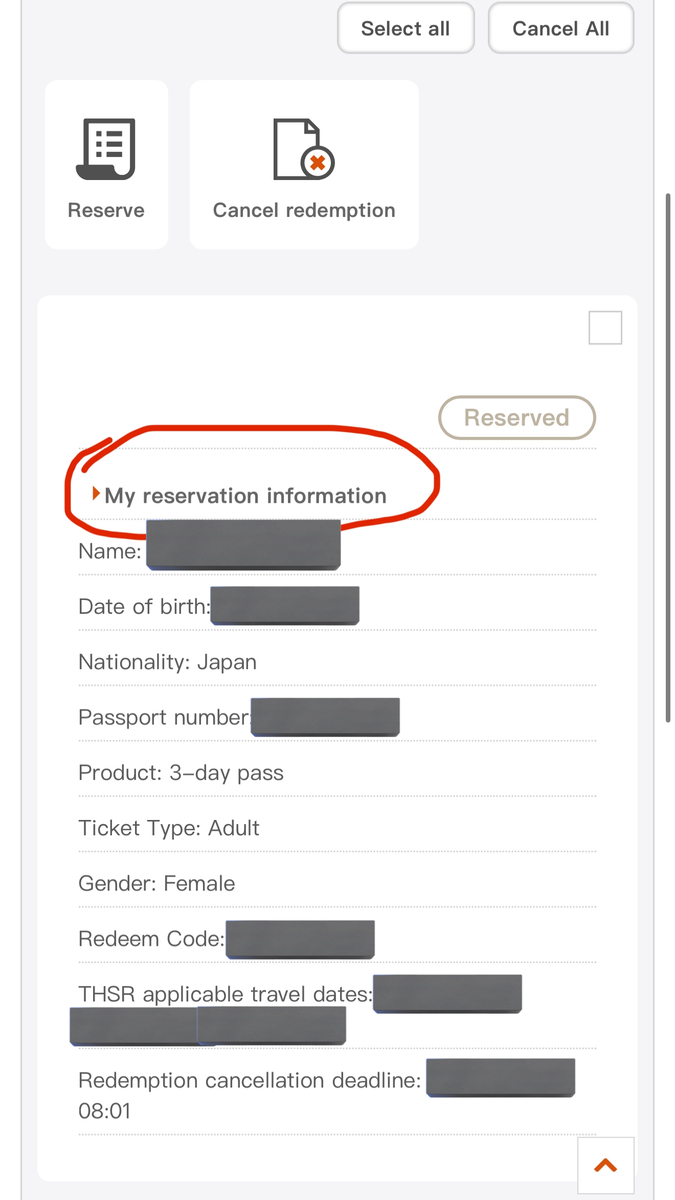
Task: Choose Cancel redemption
Action: click(x=304, y=165)
